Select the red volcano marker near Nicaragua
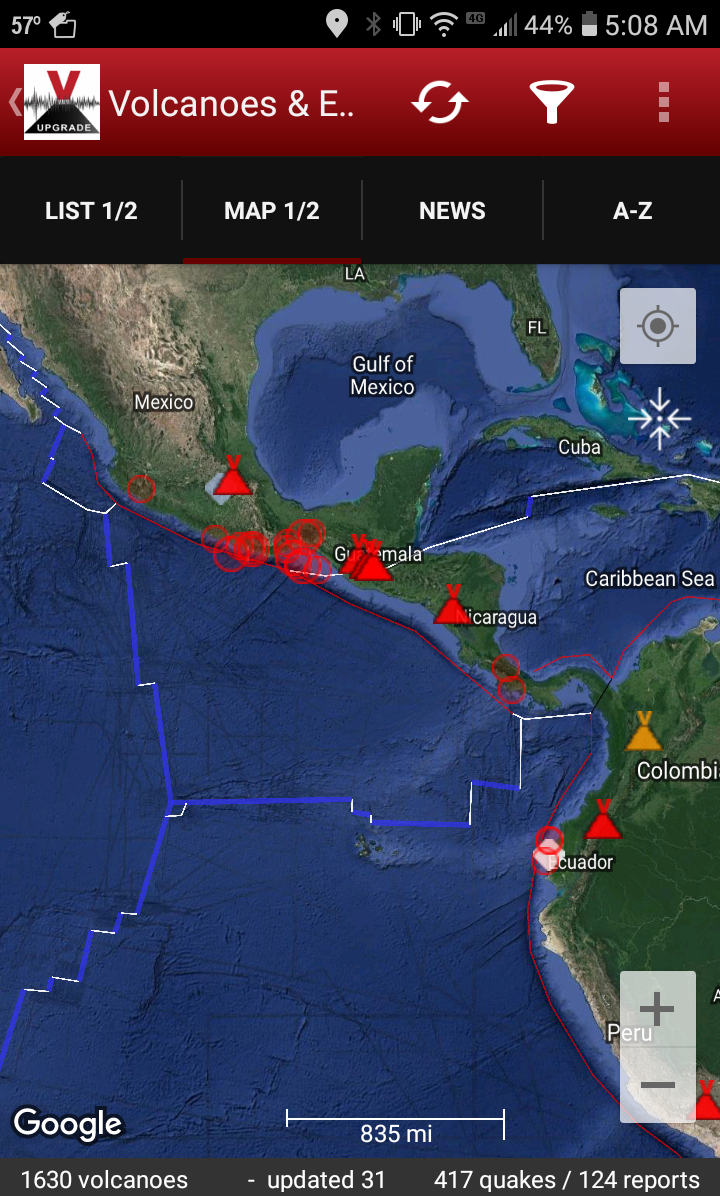The image size is (720, 1196). click(452, 606)
